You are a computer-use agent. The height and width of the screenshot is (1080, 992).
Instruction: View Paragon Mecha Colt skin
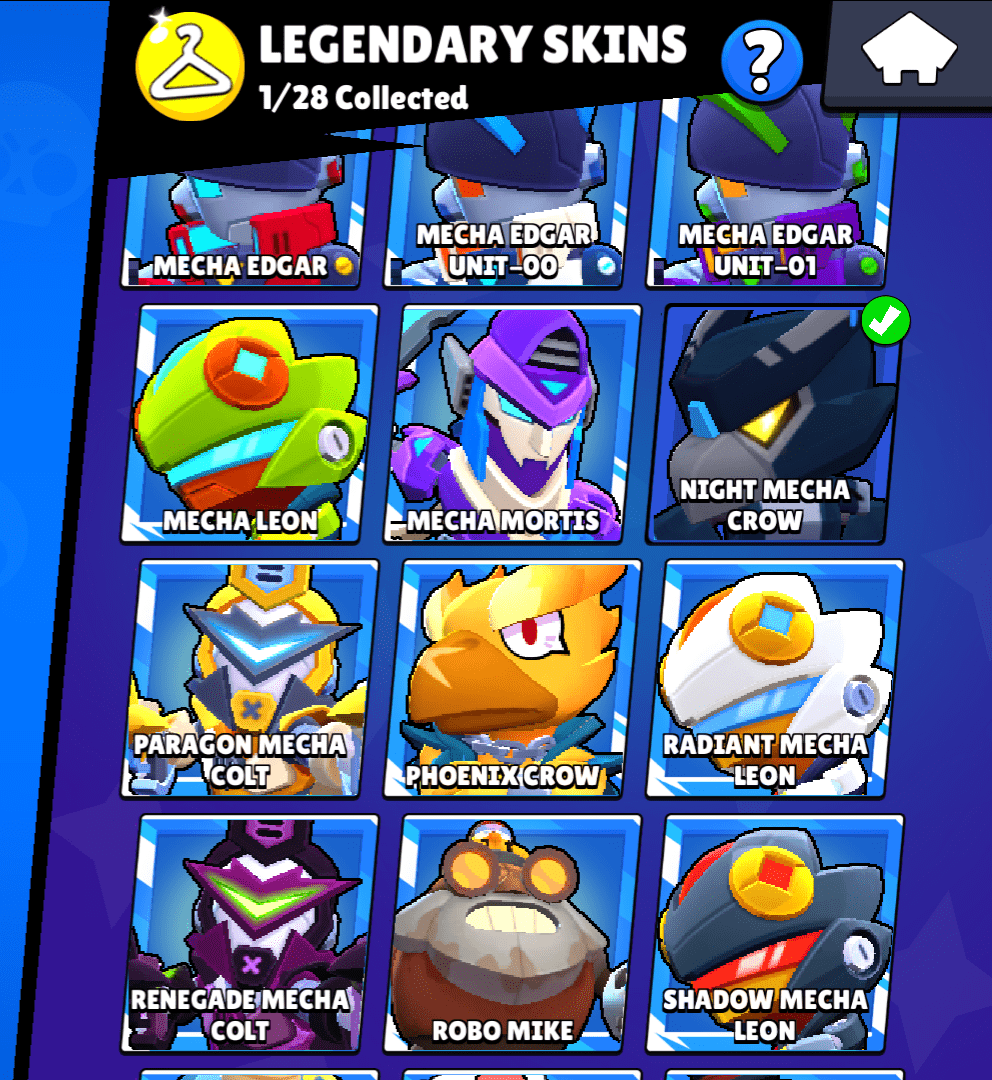(x=250, y=678)
